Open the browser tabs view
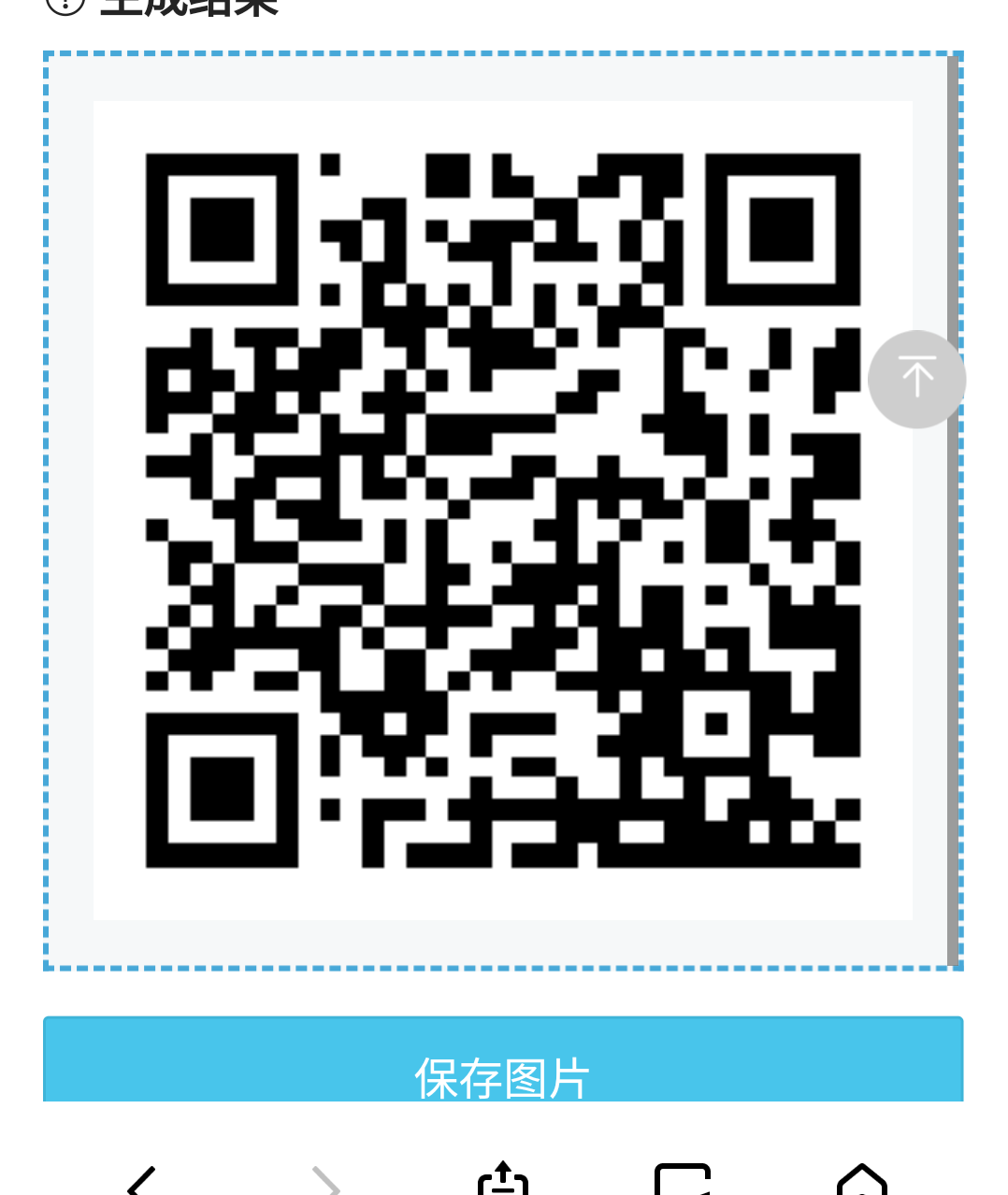 point(682,1180)
